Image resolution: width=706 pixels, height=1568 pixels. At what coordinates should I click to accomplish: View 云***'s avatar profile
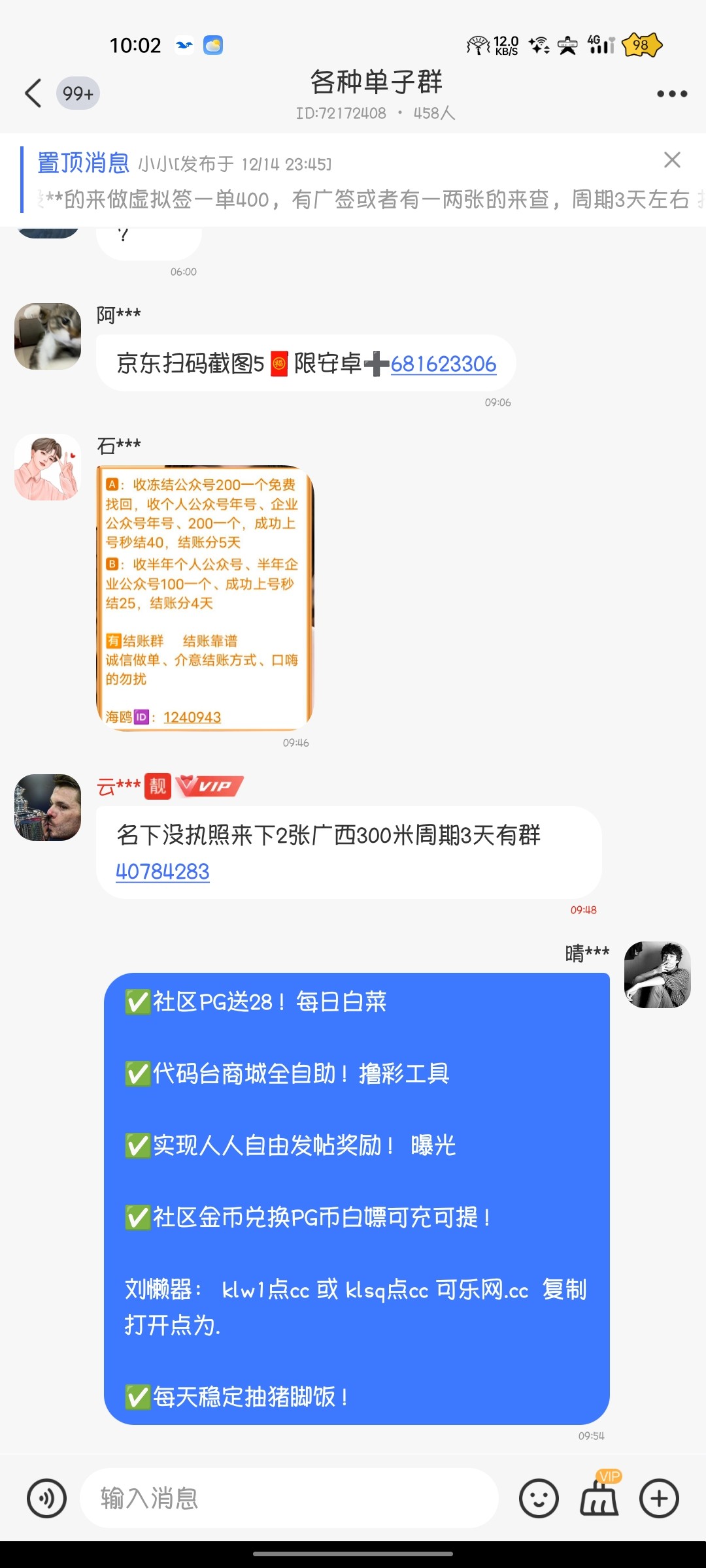[x=48, y=808]
